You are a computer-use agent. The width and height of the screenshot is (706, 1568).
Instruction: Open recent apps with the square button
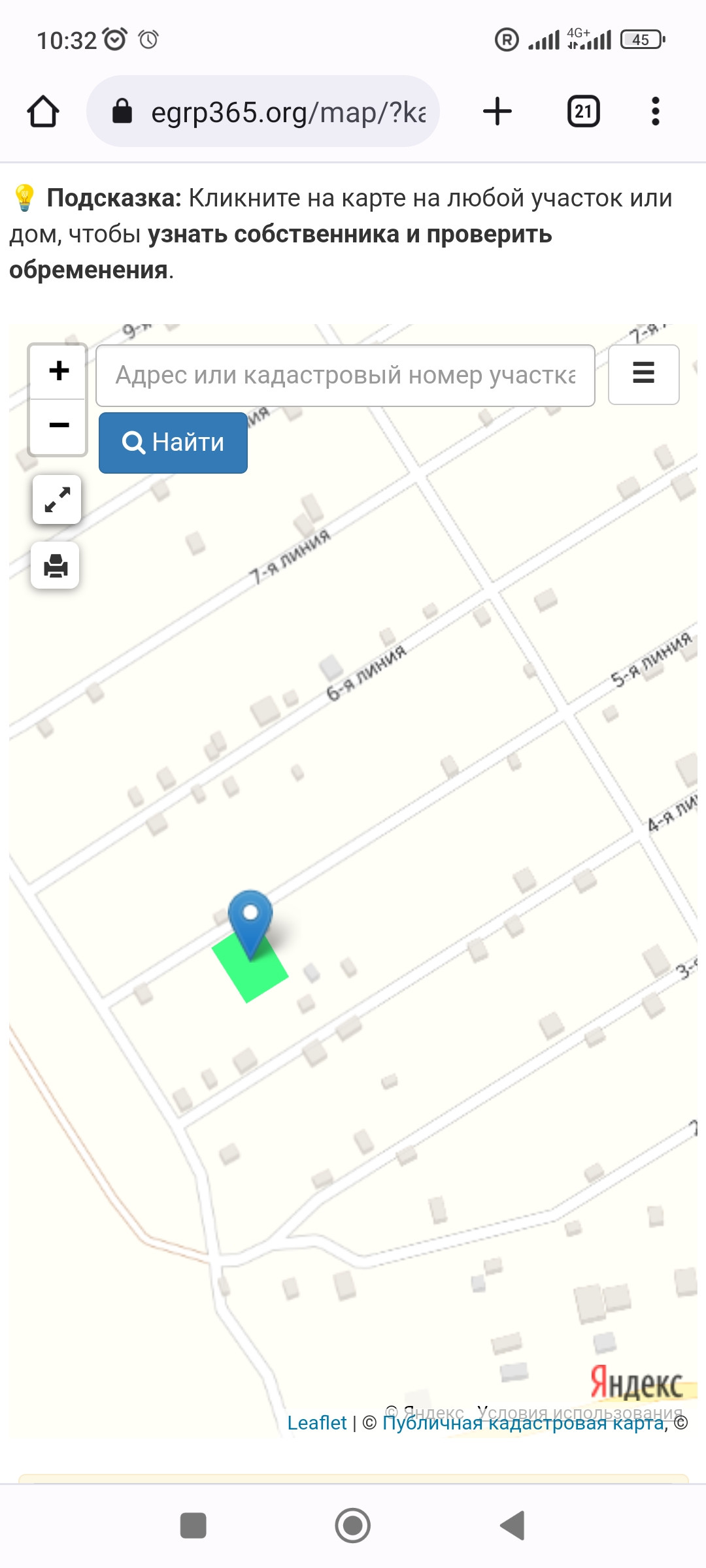[x=193, y=1526]
